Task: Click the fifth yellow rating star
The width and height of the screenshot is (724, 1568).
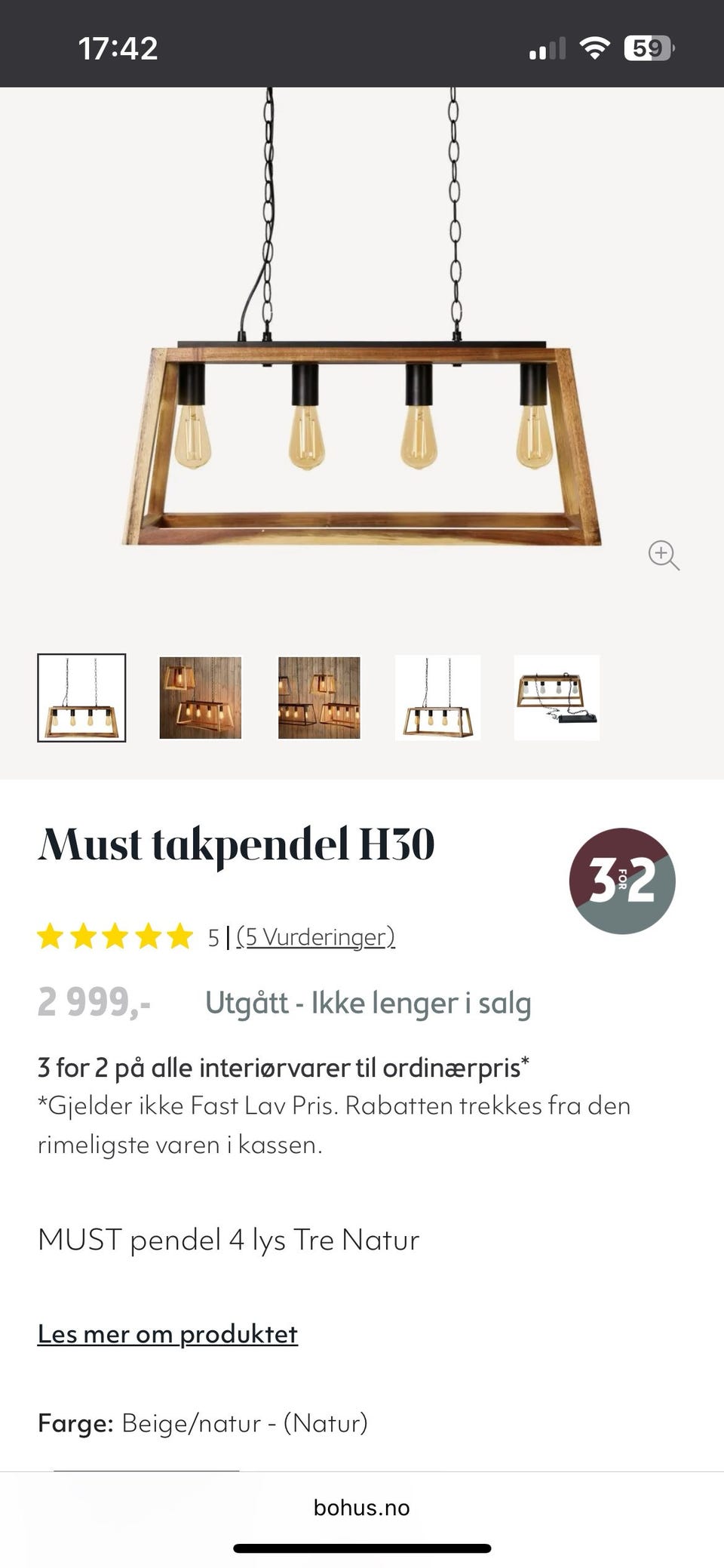Action: pos(179,936)
